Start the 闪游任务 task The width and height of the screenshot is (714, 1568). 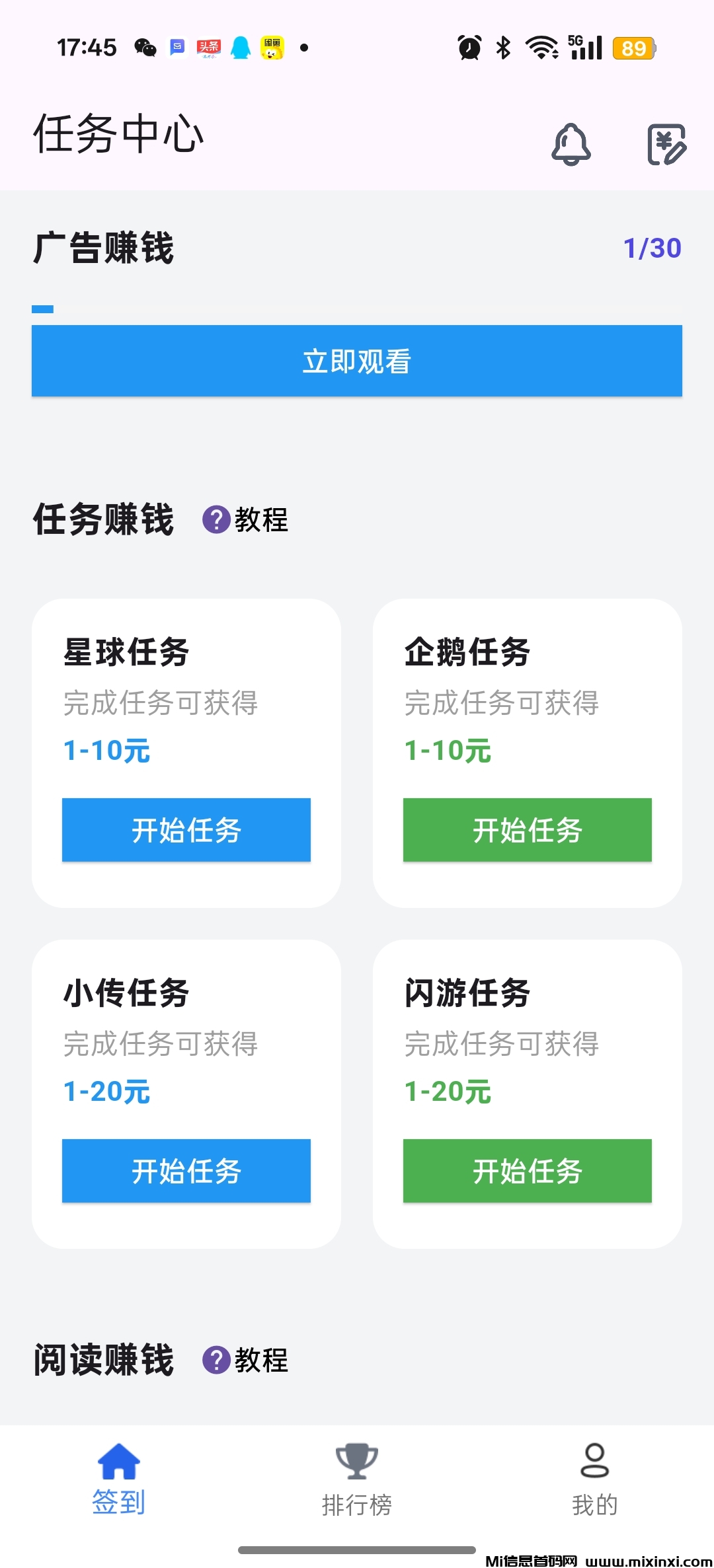tap(527, 1171)
